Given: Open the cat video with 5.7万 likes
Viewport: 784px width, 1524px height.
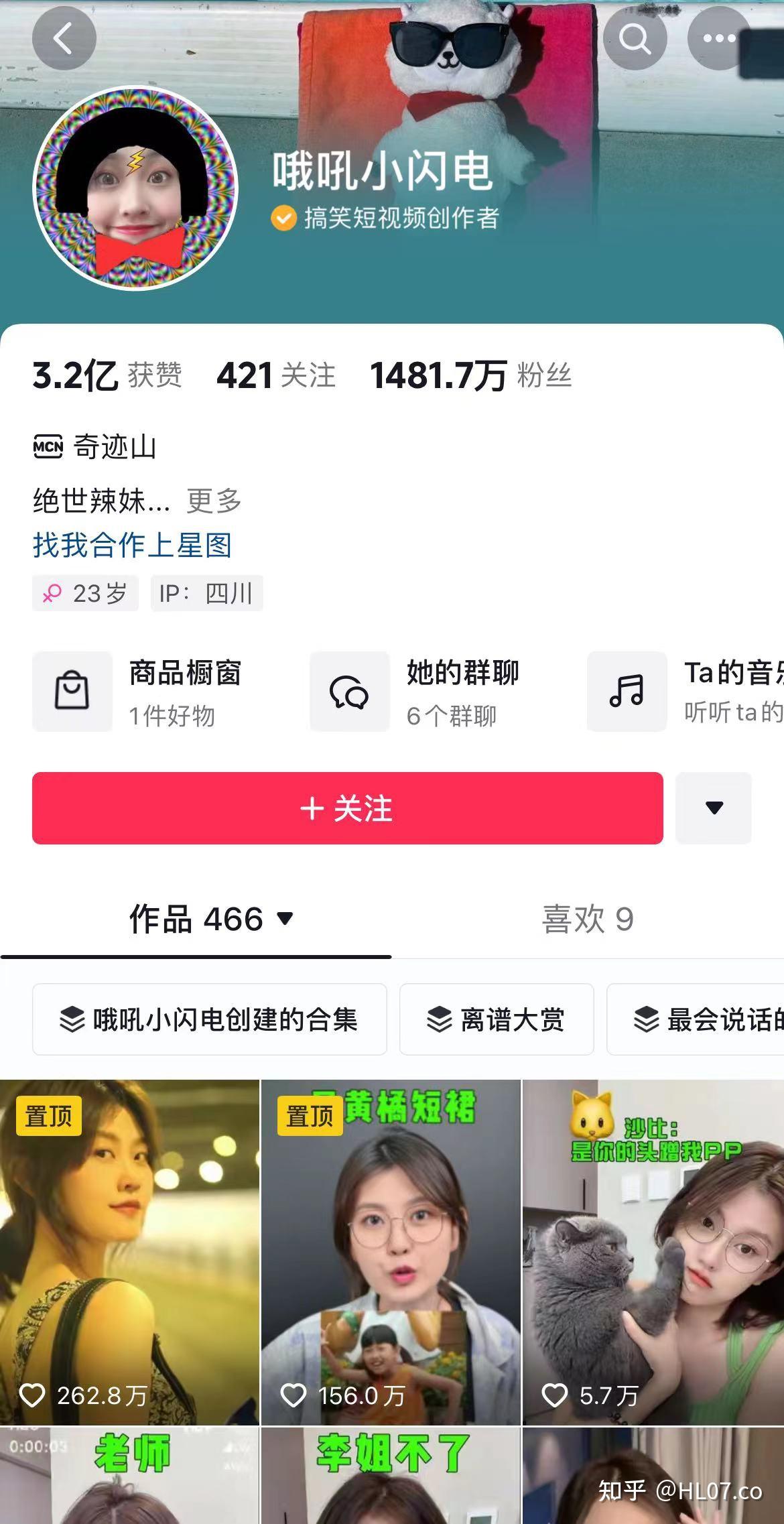Looking at the screenshot, I should (653, 1252).
